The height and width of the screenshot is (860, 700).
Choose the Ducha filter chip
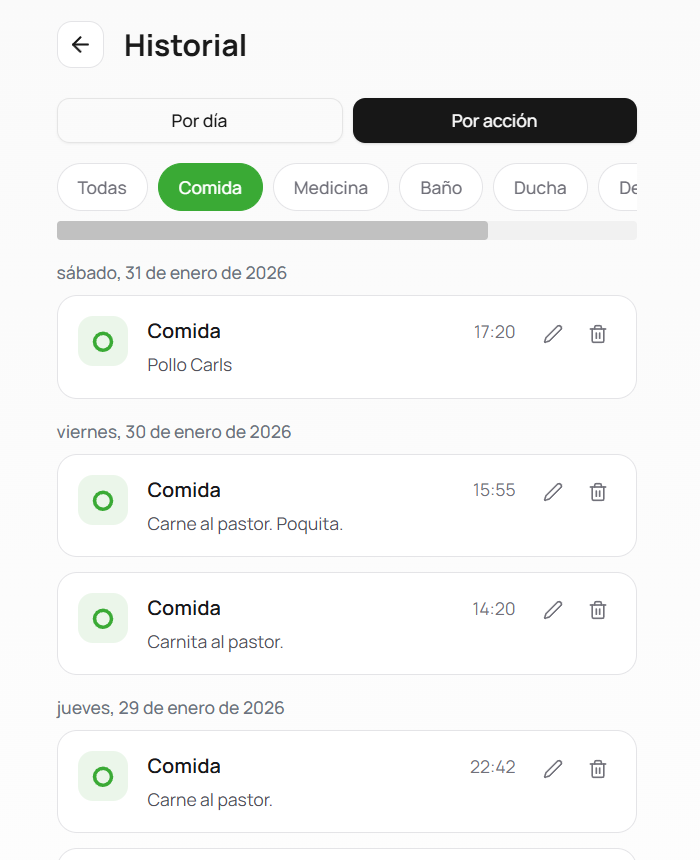tap(540, 187)
